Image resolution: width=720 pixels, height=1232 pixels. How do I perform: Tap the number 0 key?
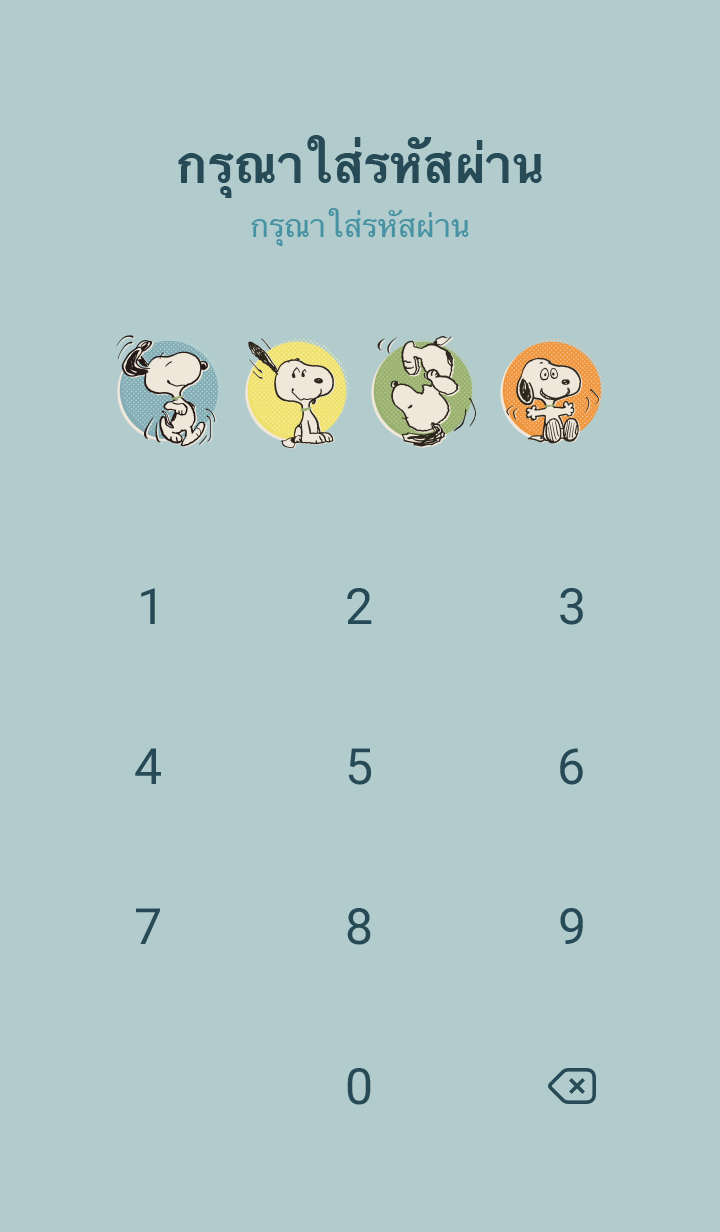tap(359, 1087)
